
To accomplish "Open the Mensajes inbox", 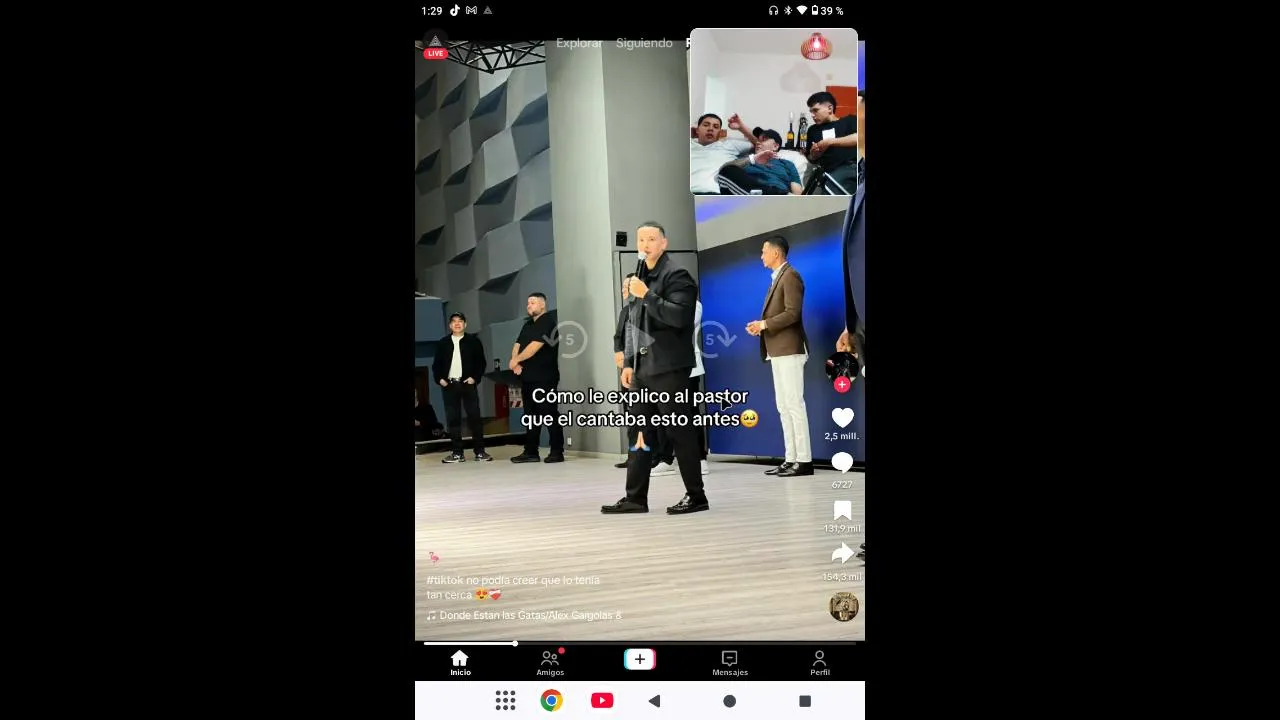I will 730,662.
